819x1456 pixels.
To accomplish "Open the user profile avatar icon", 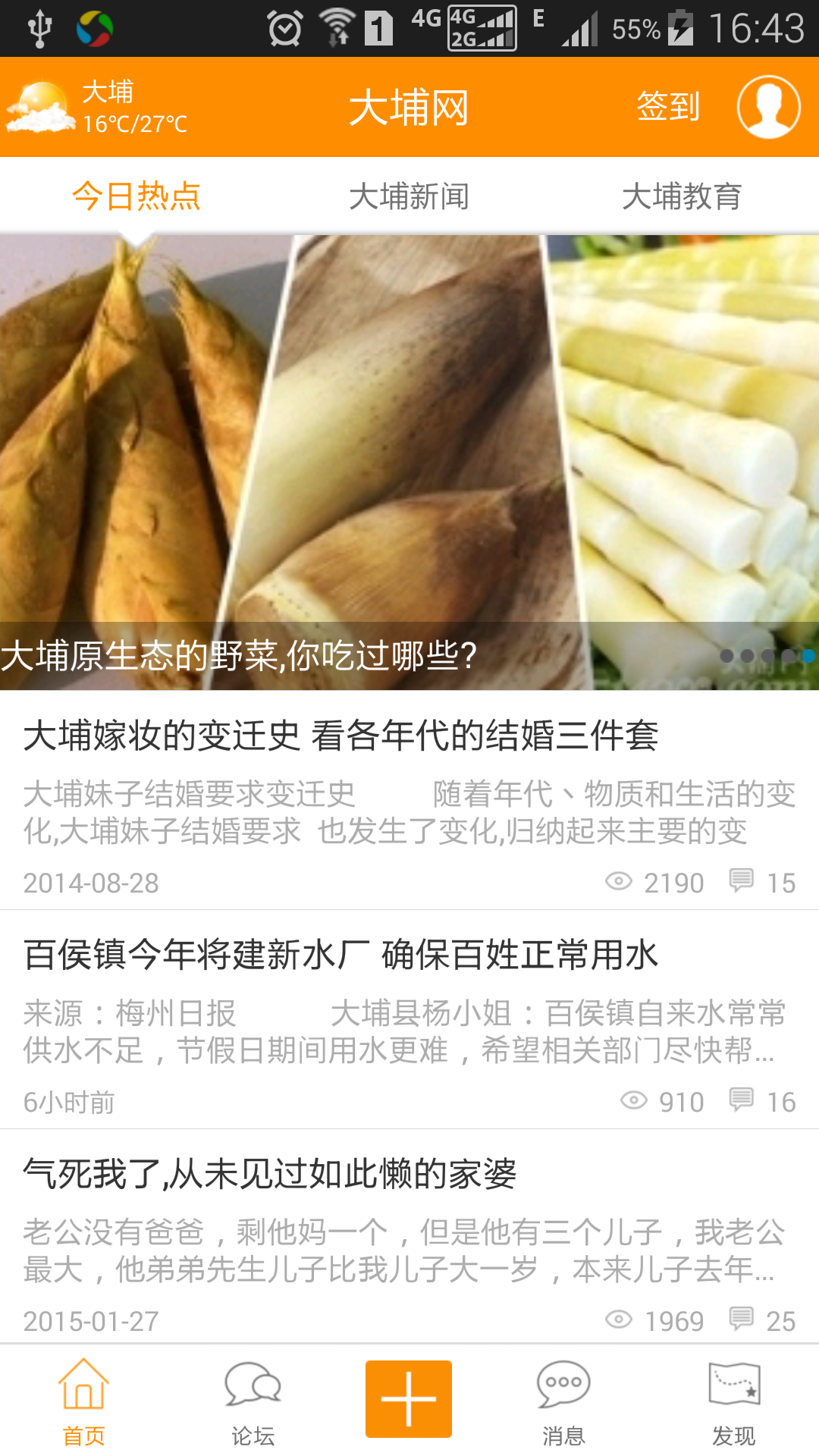I will coord(768,107).
